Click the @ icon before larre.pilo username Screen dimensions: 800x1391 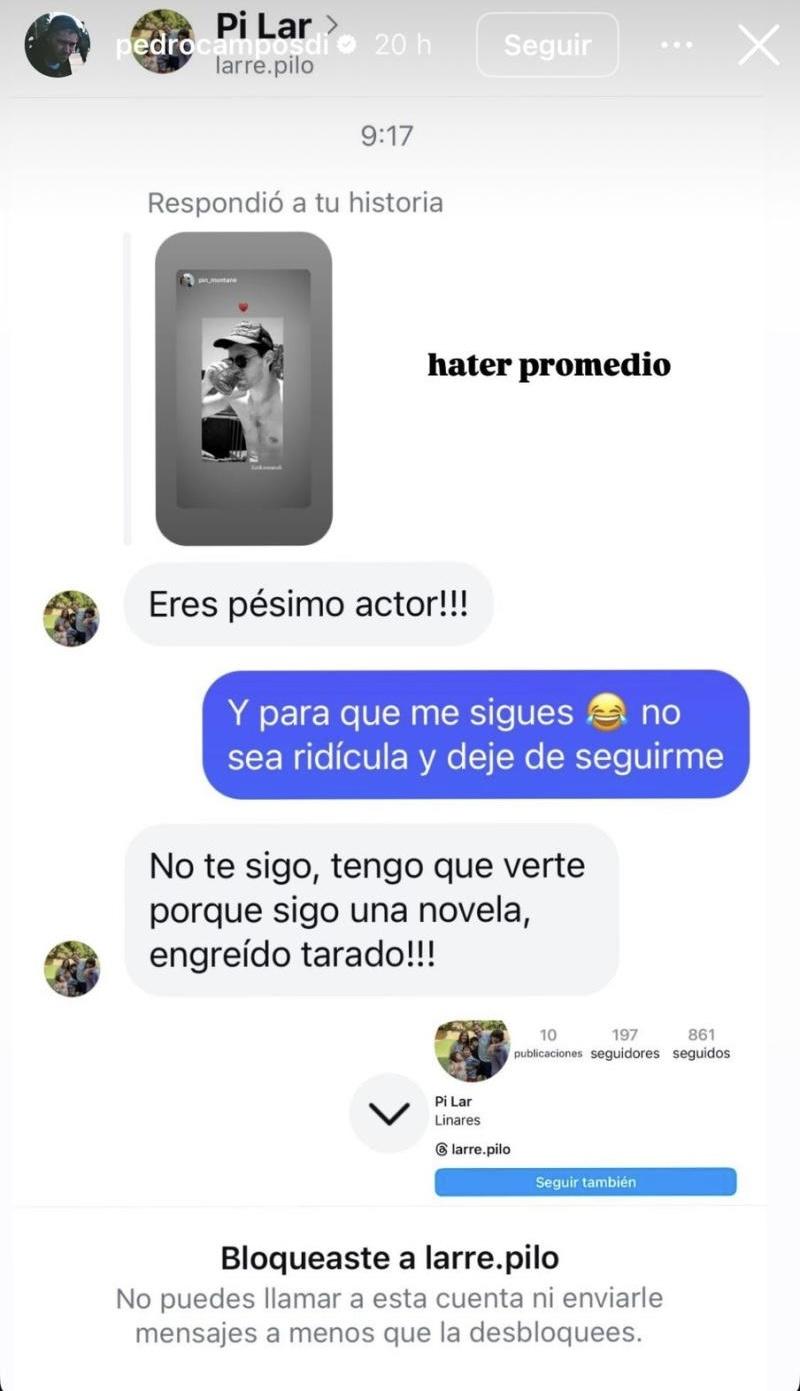coord(444,1148)
